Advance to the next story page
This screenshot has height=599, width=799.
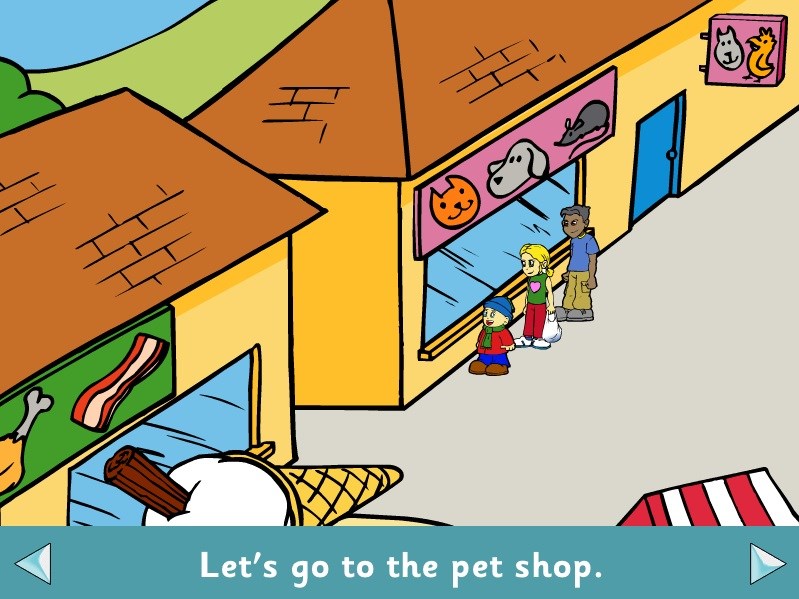(767, 564)
